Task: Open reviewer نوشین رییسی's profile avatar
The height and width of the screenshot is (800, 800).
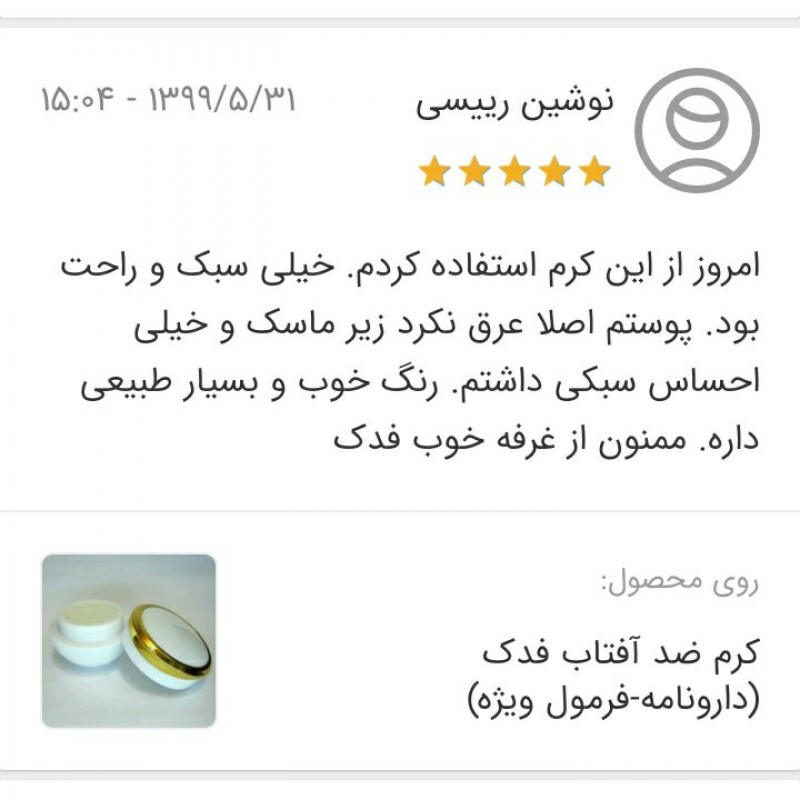Action: (x=697, y=131)
